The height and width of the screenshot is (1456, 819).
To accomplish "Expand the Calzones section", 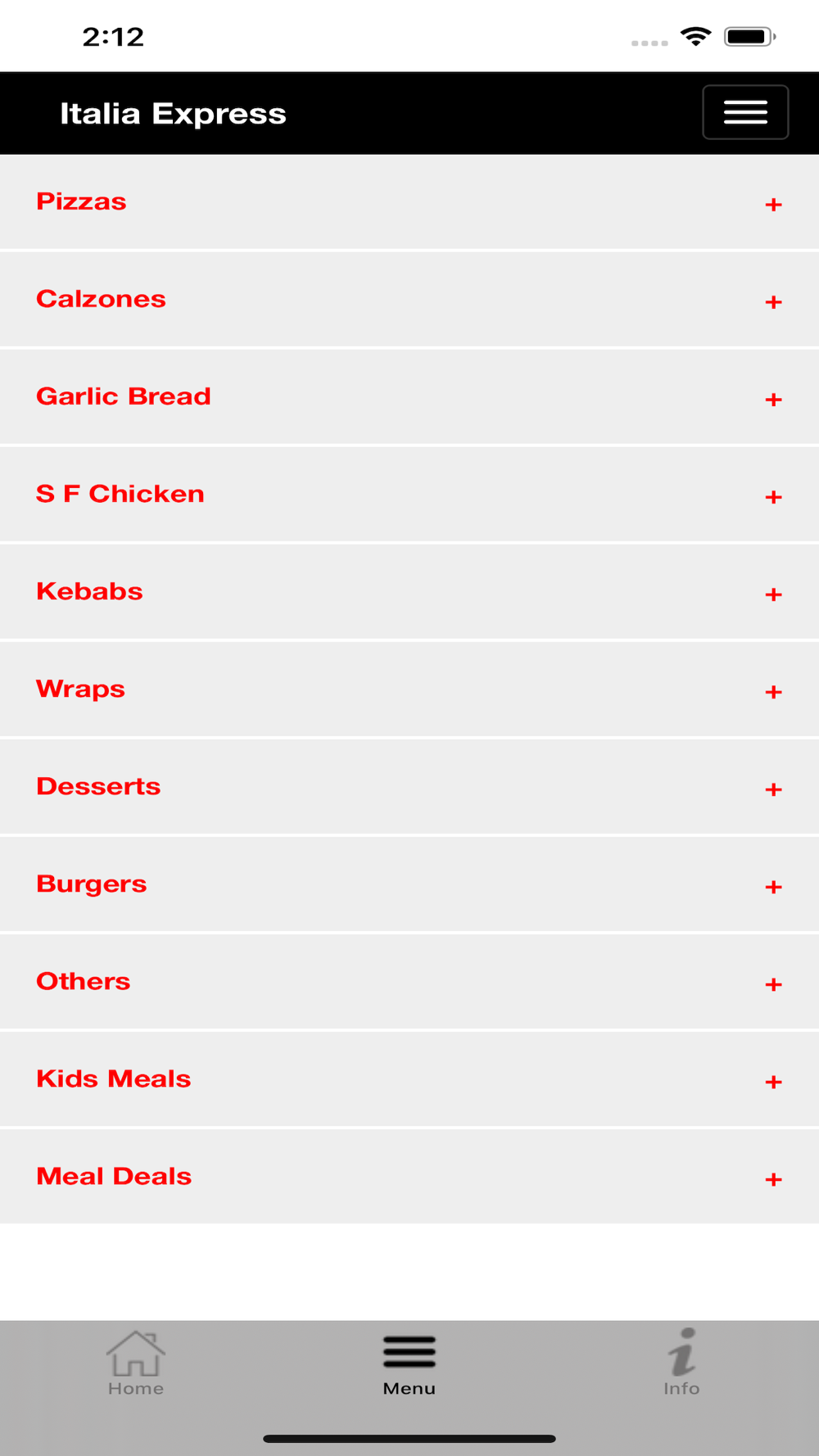I will 409,299.
